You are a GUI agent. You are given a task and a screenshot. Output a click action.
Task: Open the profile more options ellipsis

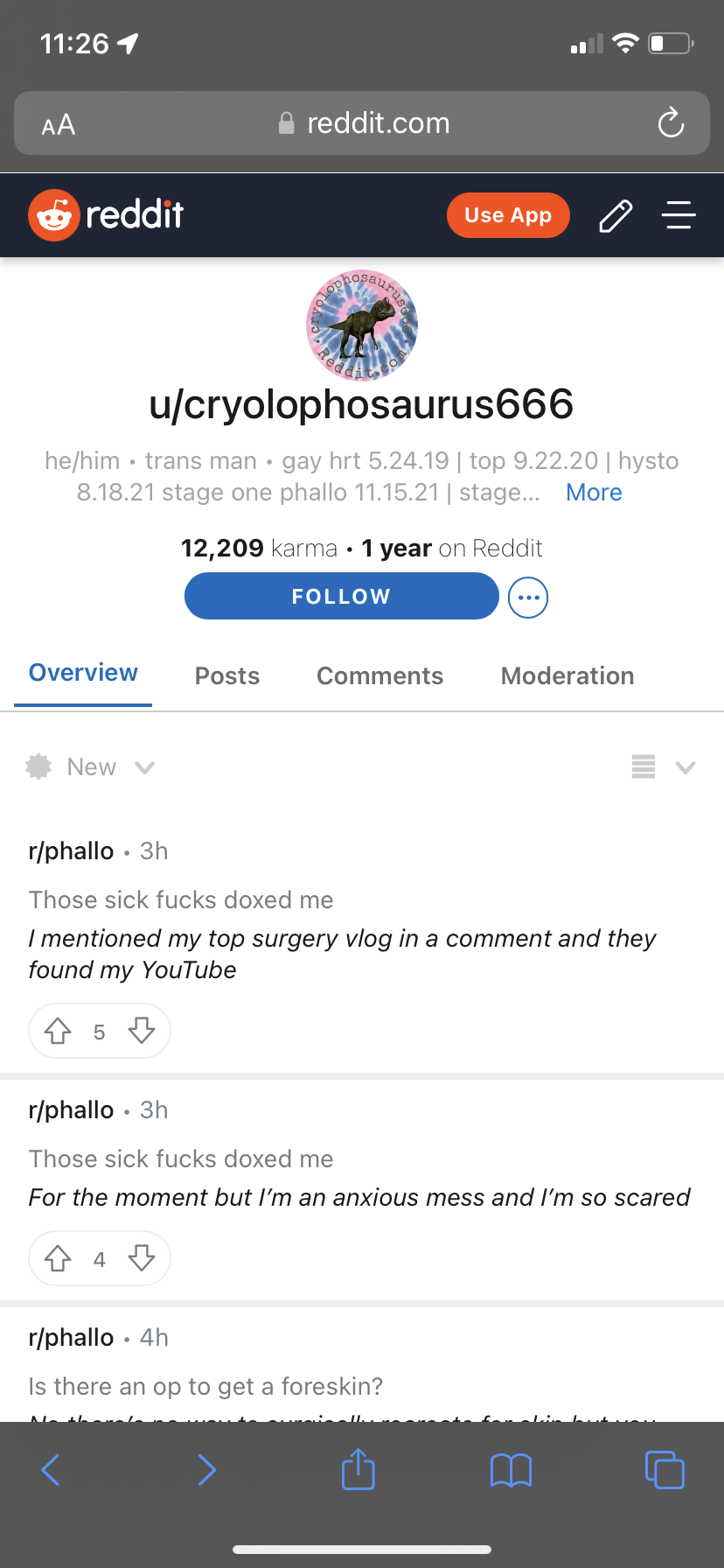(x=528, y=598)
